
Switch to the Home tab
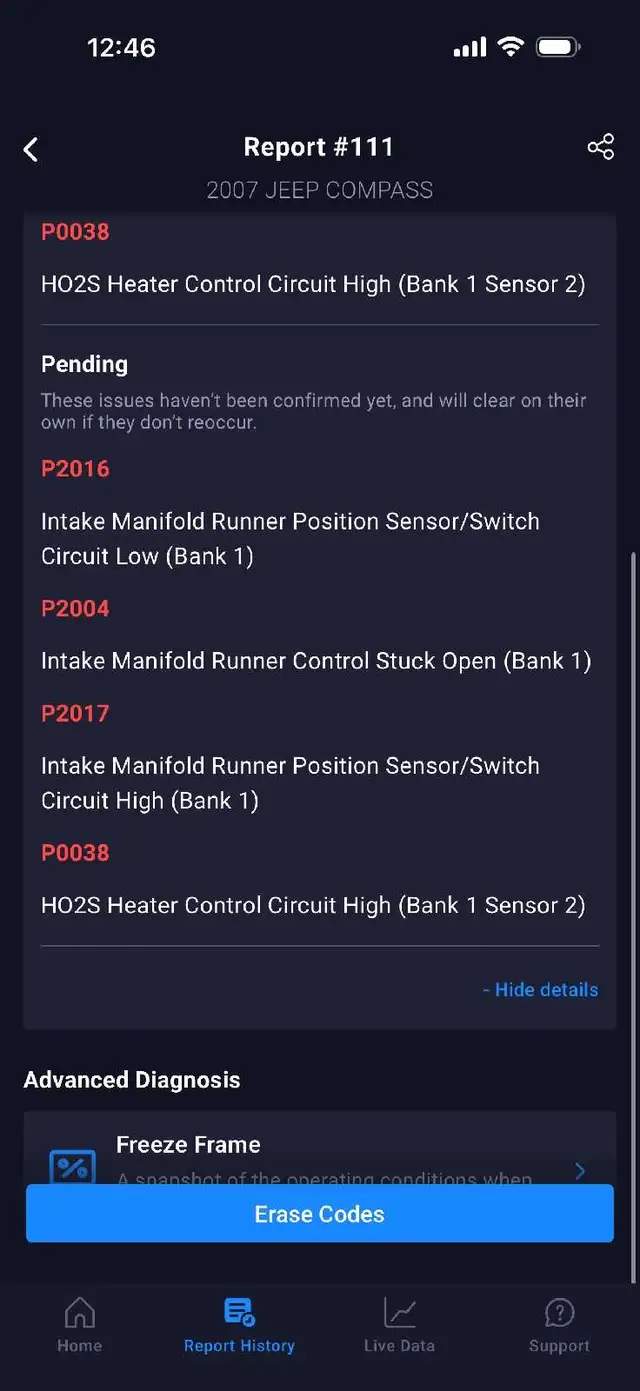pyautogui.click(x=80, y=1325)
